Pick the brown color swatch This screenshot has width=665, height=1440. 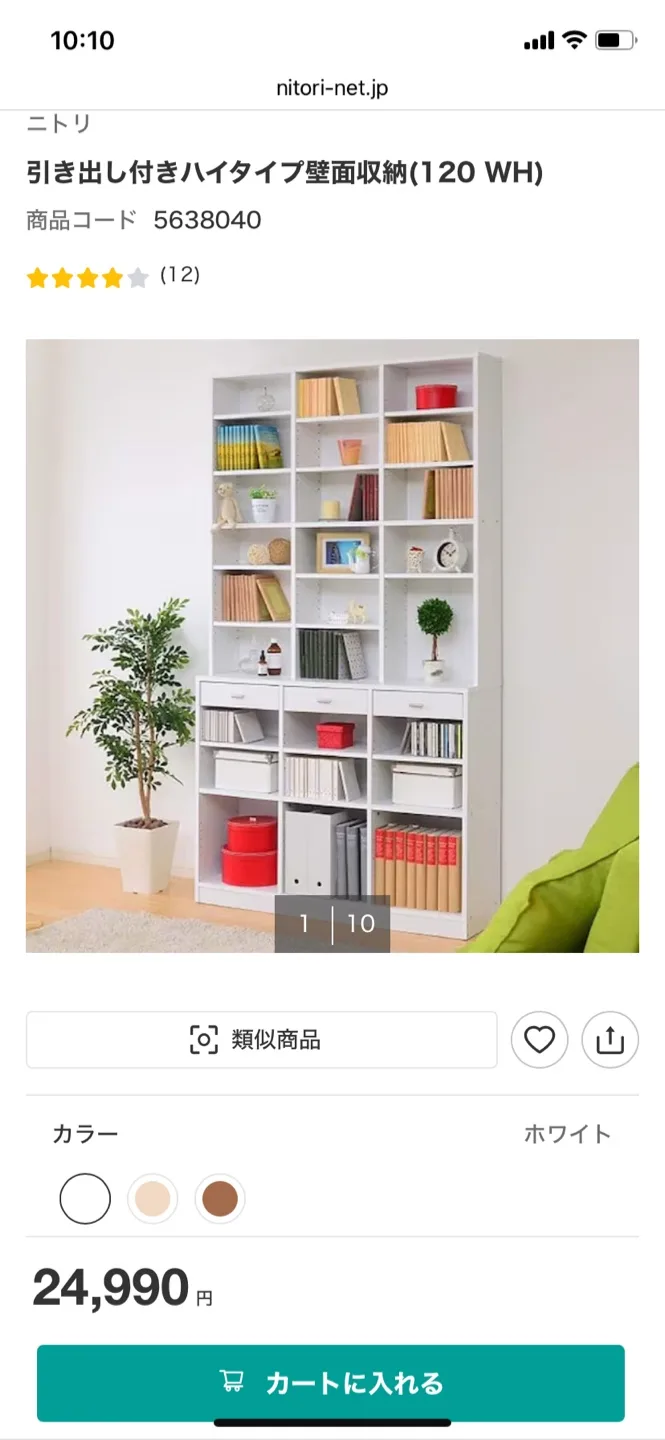click(x=220, y=1198)
